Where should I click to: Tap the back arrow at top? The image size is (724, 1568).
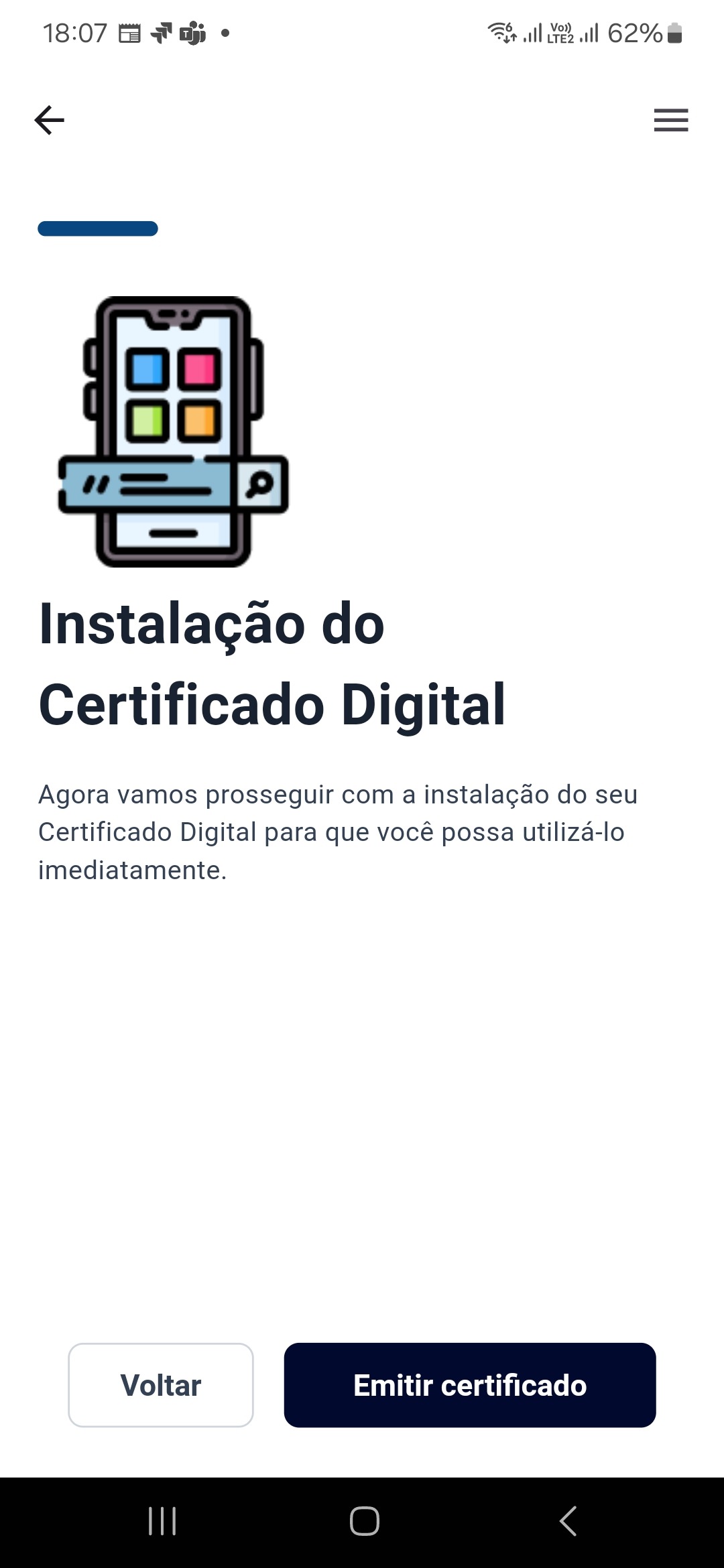coord(50,121)
